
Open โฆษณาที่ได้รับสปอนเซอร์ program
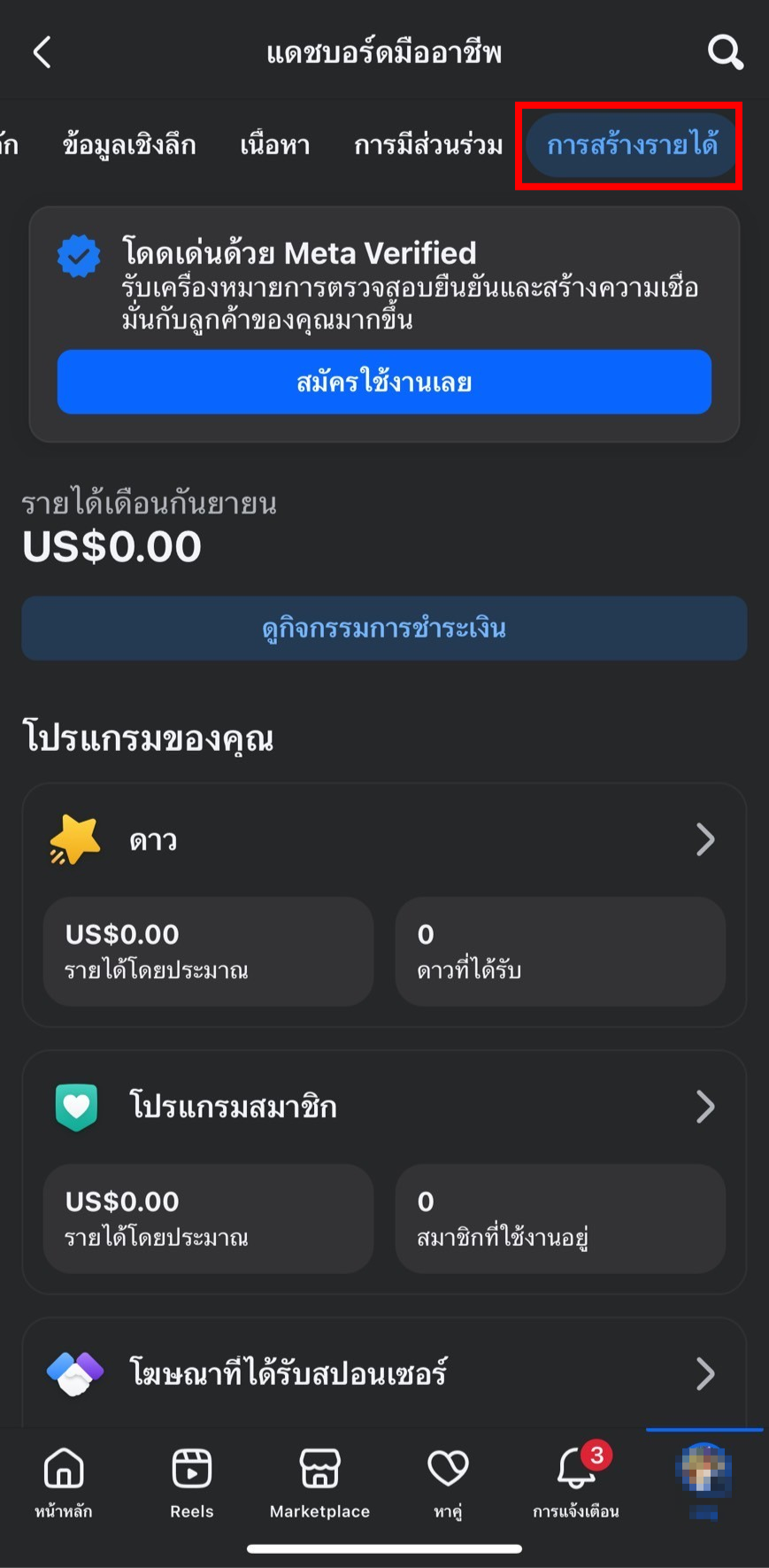[384, 1373]
